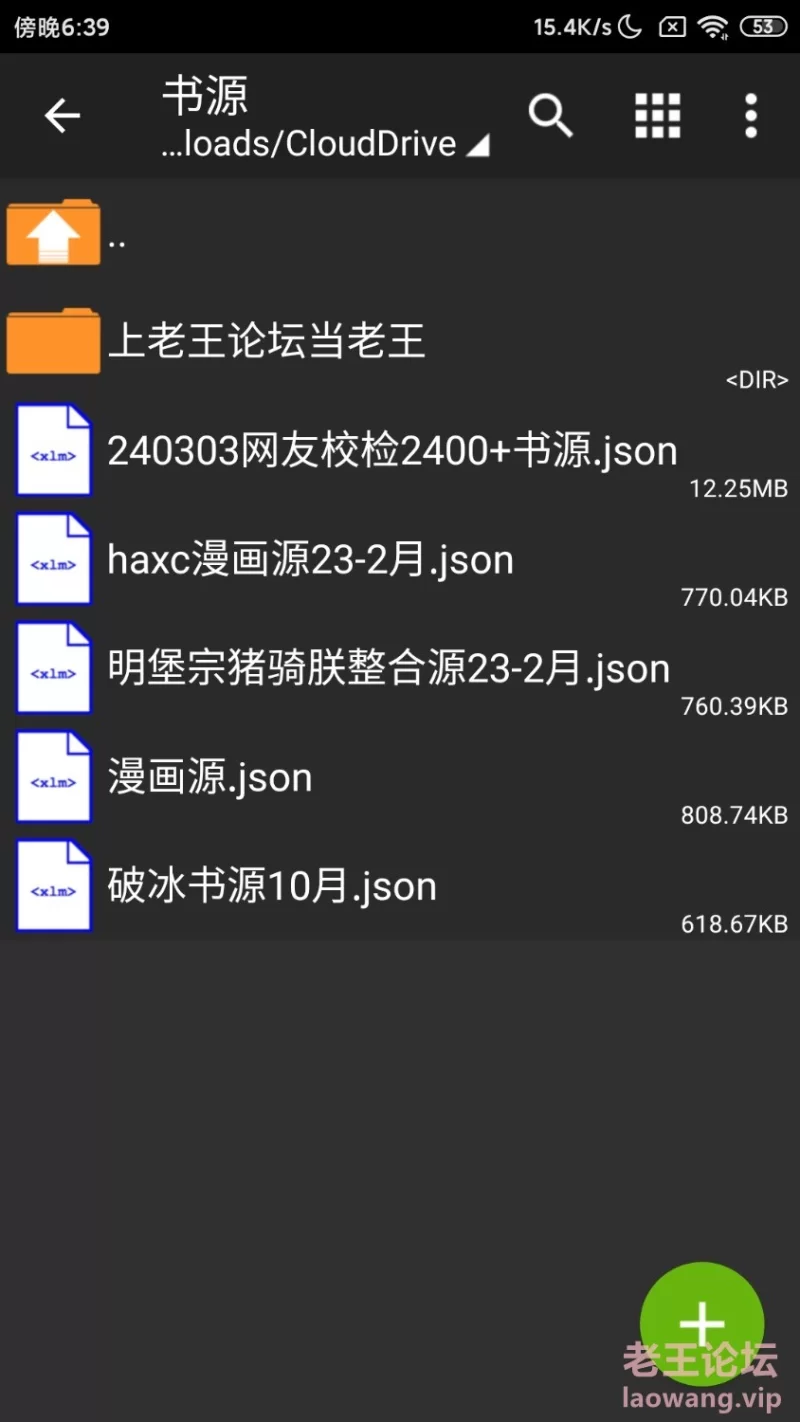Expand the CloudDrive path dropdown
Image resolution: width=800 pixels, height=1422 pixels.
pos(325,144)
